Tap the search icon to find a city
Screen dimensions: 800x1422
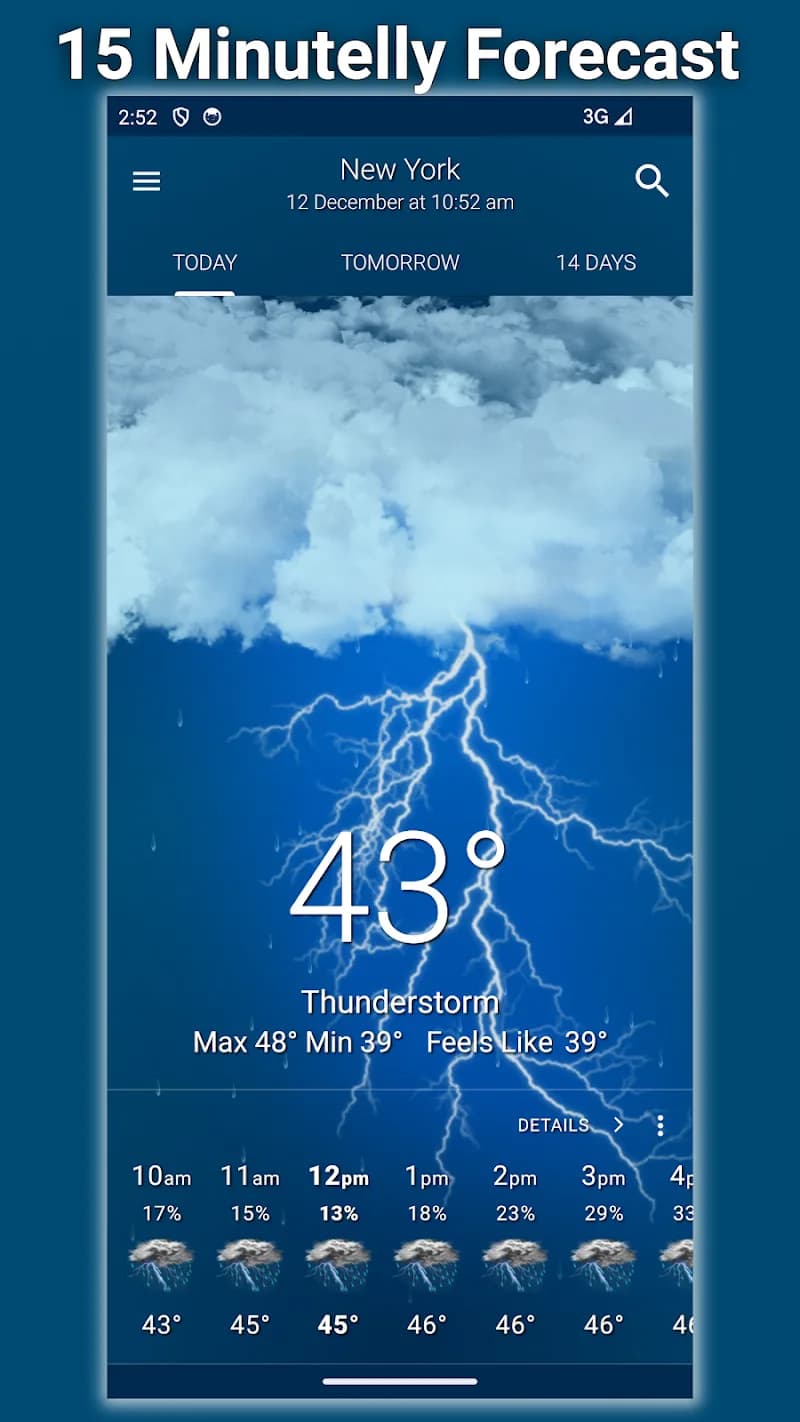pyautogui.click(x=652, y=181)
